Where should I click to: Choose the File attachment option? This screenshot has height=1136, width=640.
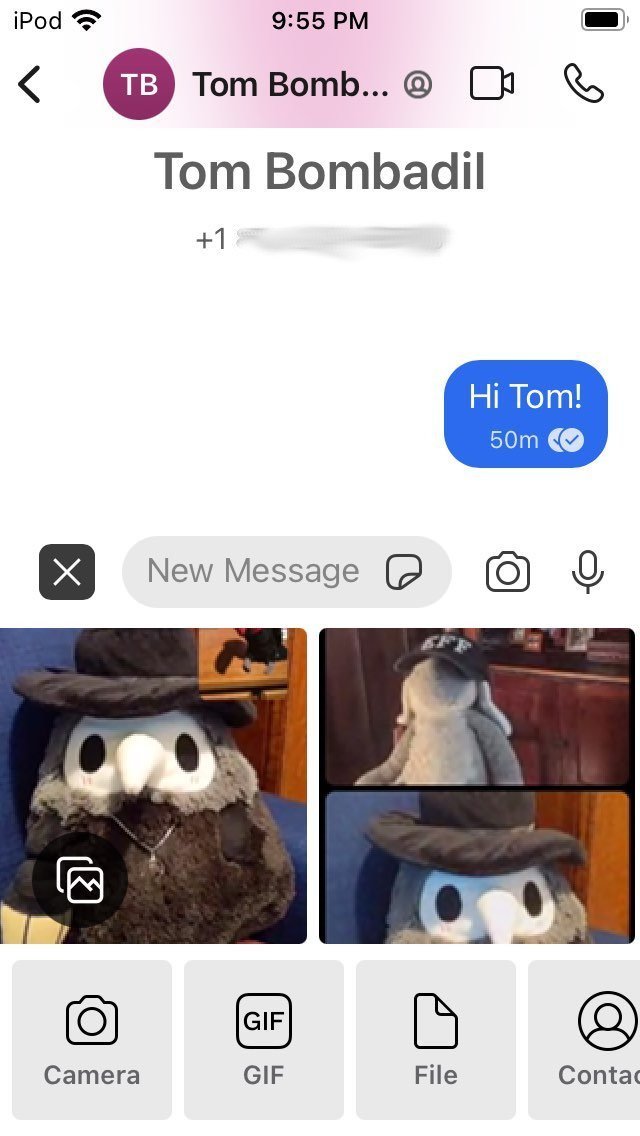436,1040
